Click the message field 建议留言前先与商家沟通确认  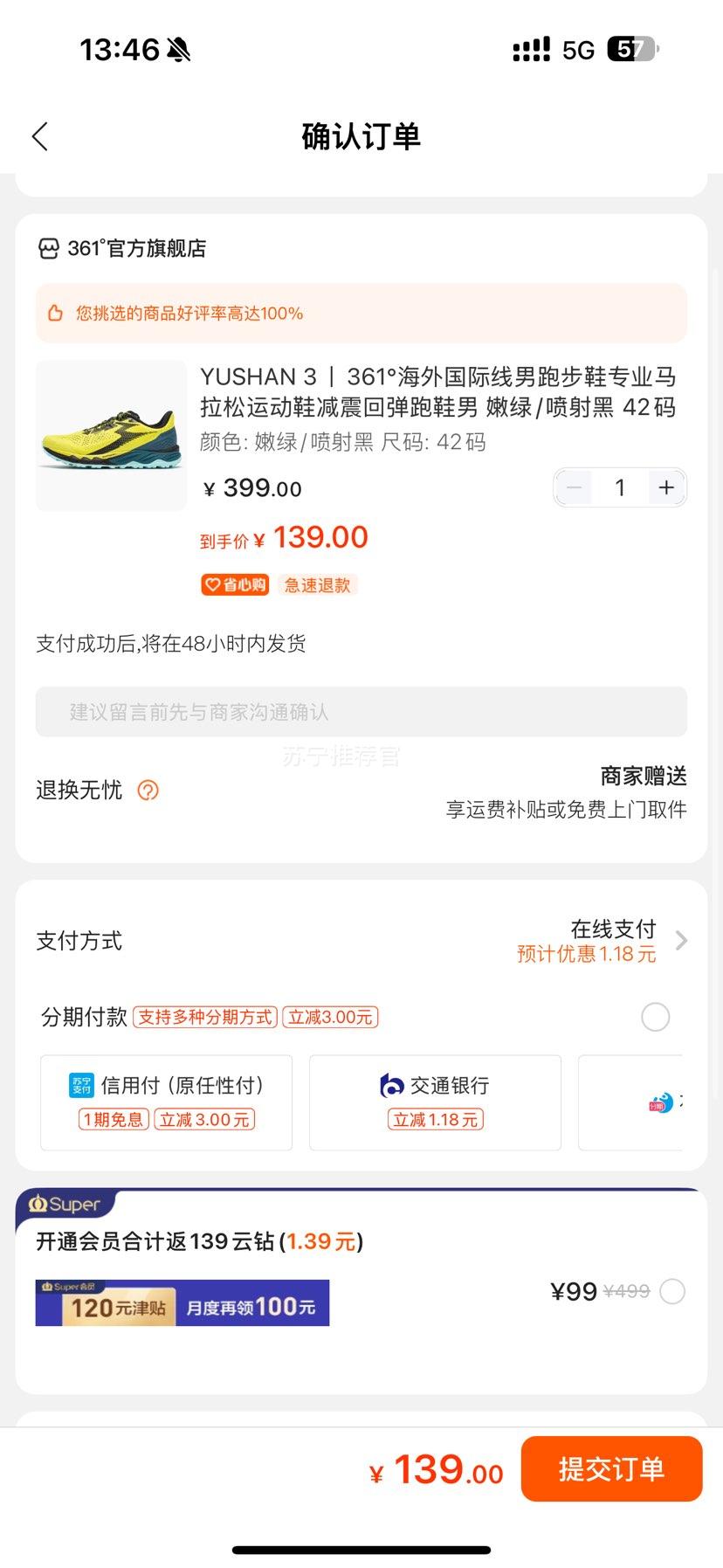click(x=361, y=712)
